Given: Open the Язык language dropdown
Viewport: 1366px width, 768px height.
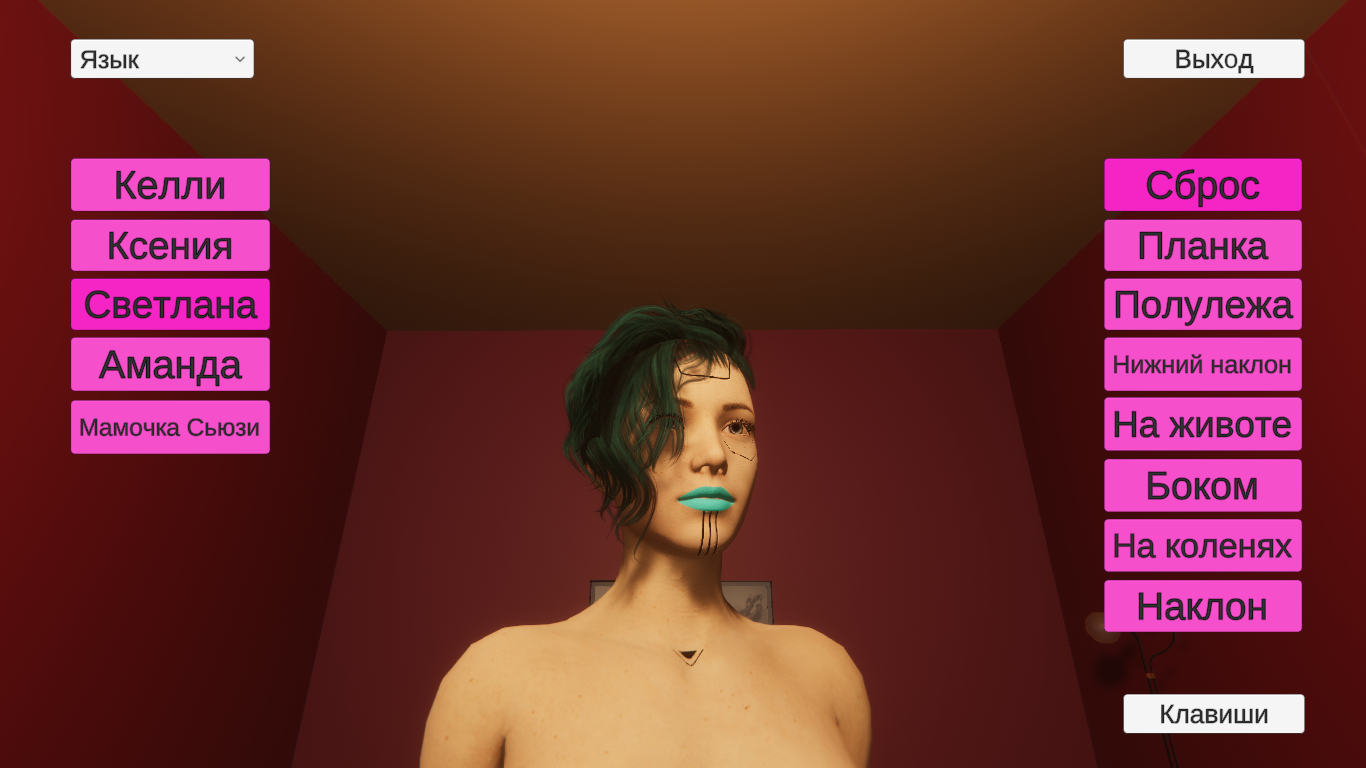Looking at the screenshot, I should 162,59.
